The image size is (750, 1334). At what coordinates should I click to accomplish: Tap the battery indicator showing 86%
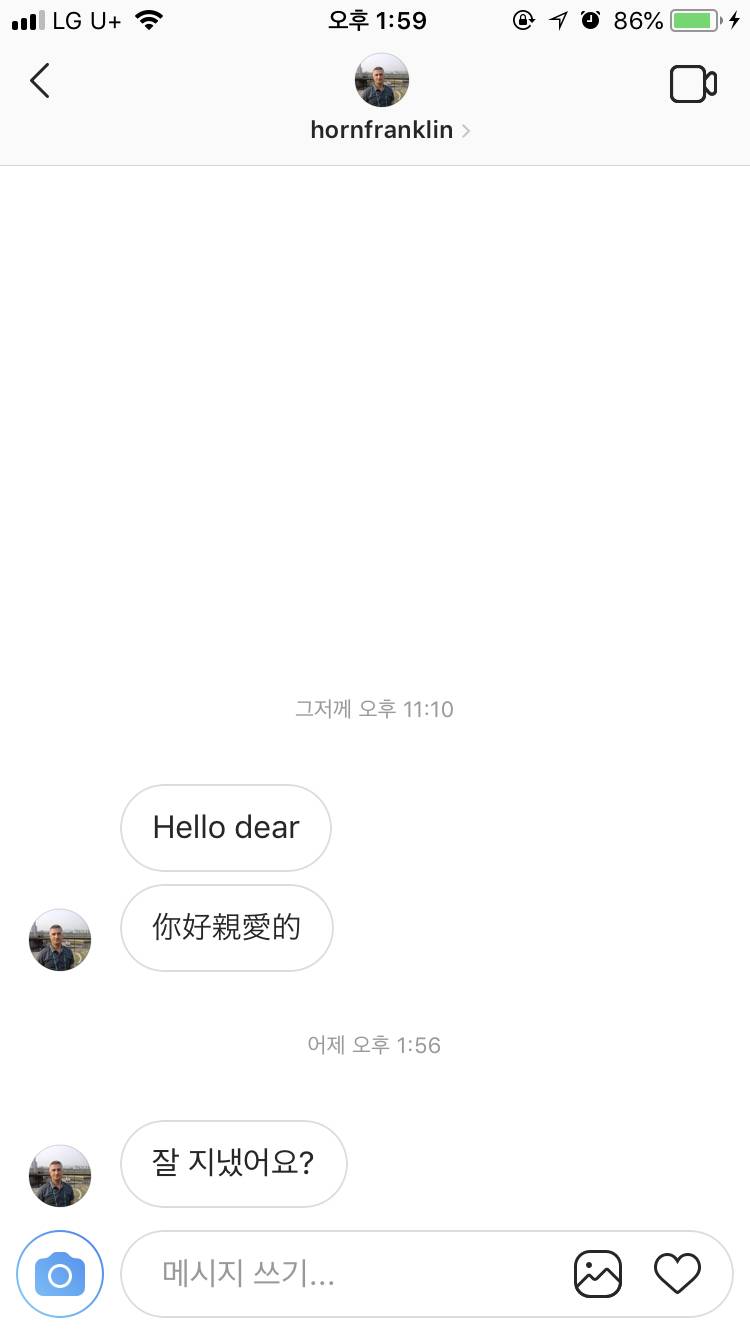pyautogui.click(x=692, y=18)
